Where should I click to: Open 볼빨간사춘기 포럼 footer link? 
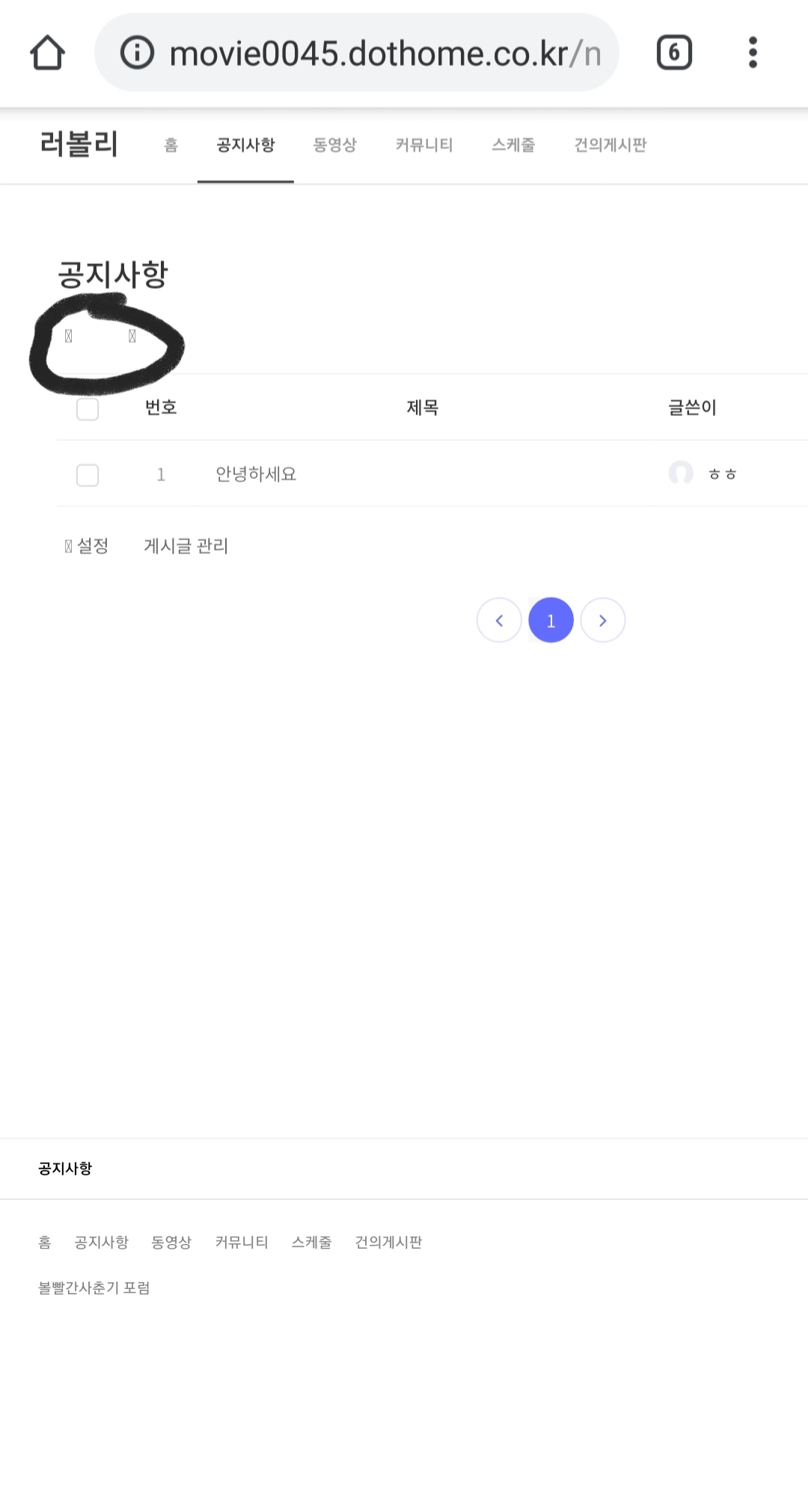pos(94,1288)
